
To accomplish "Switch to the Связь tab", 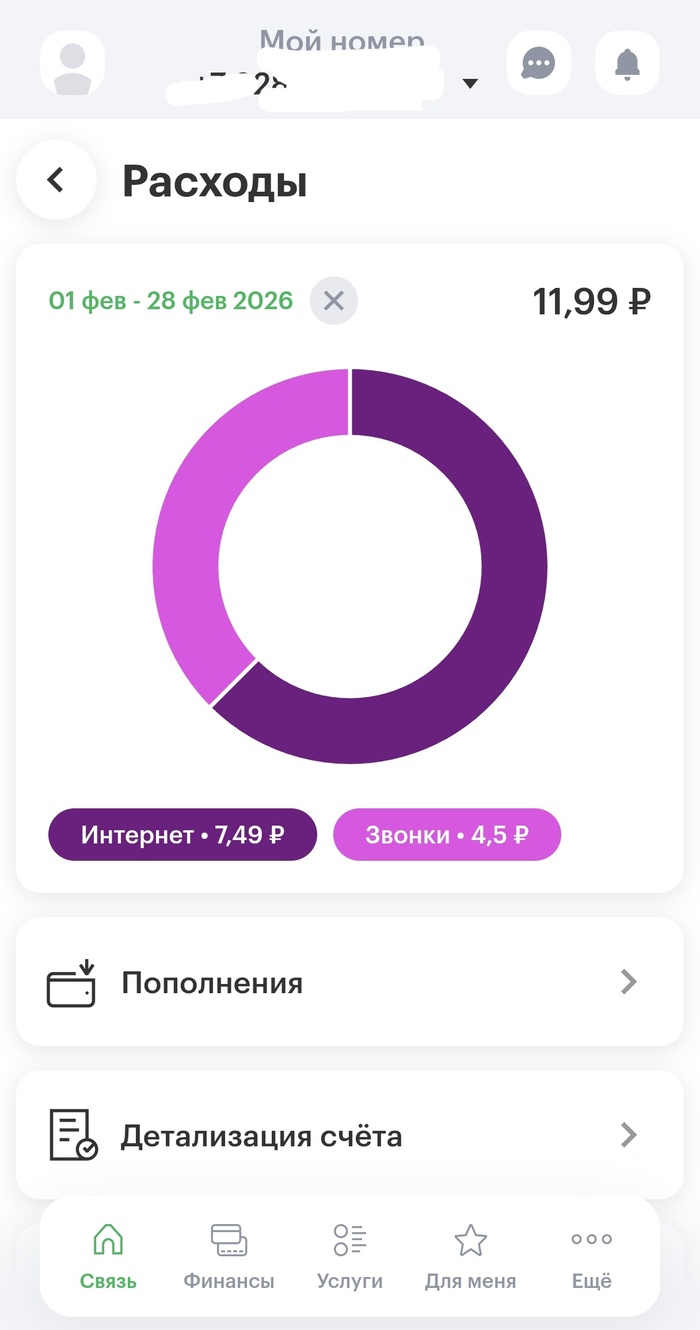I will 108,1256.
